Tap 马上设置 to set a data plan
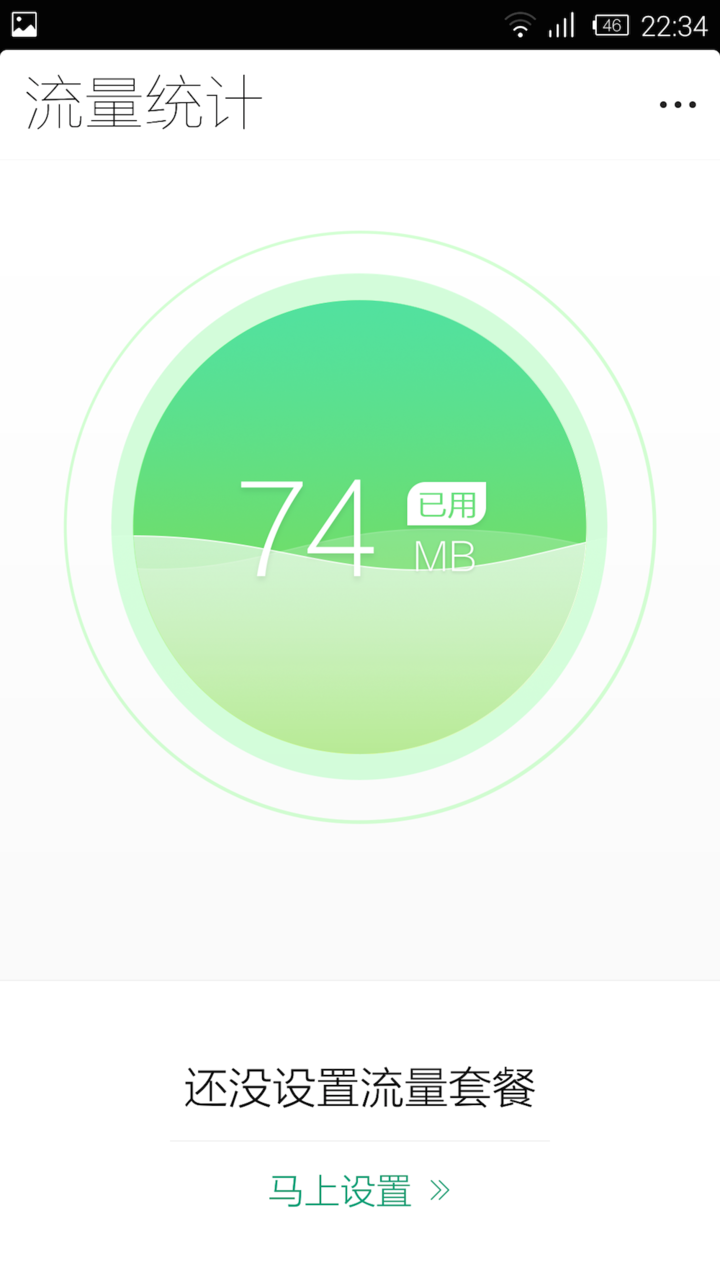 point(359,1191)
